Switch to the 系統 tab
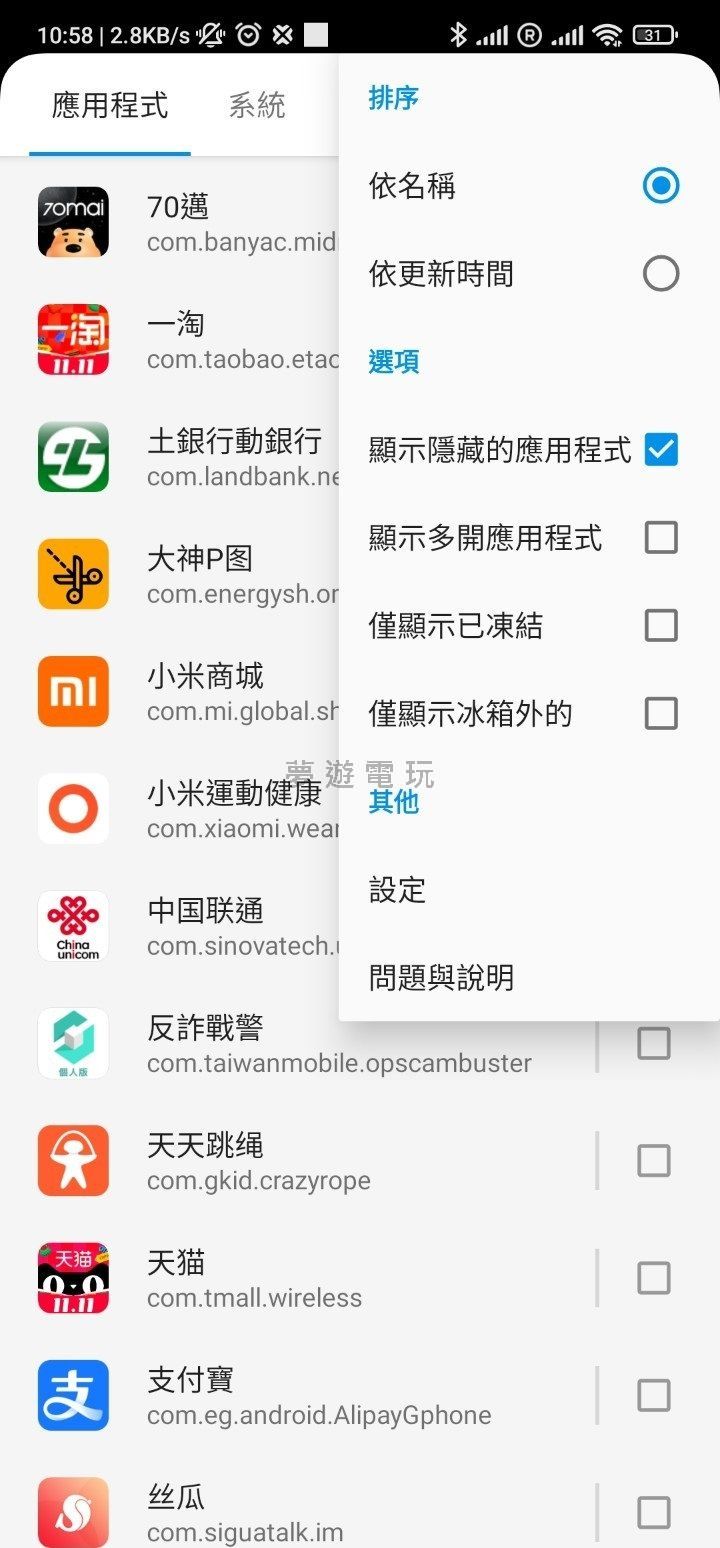Viewport: 720px width, 1548px height. [x=257, y=106]
